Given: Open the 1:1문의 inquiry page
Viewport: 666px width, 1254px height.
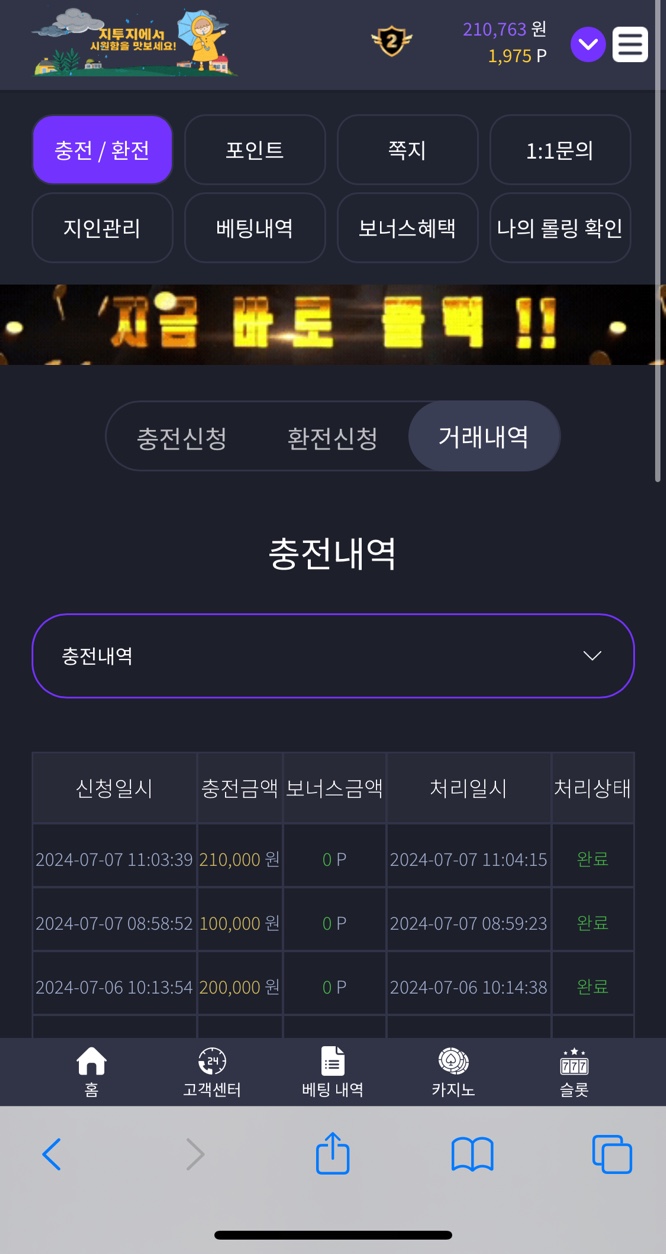Looking at the screenshot, I should [x=560, y=150].
